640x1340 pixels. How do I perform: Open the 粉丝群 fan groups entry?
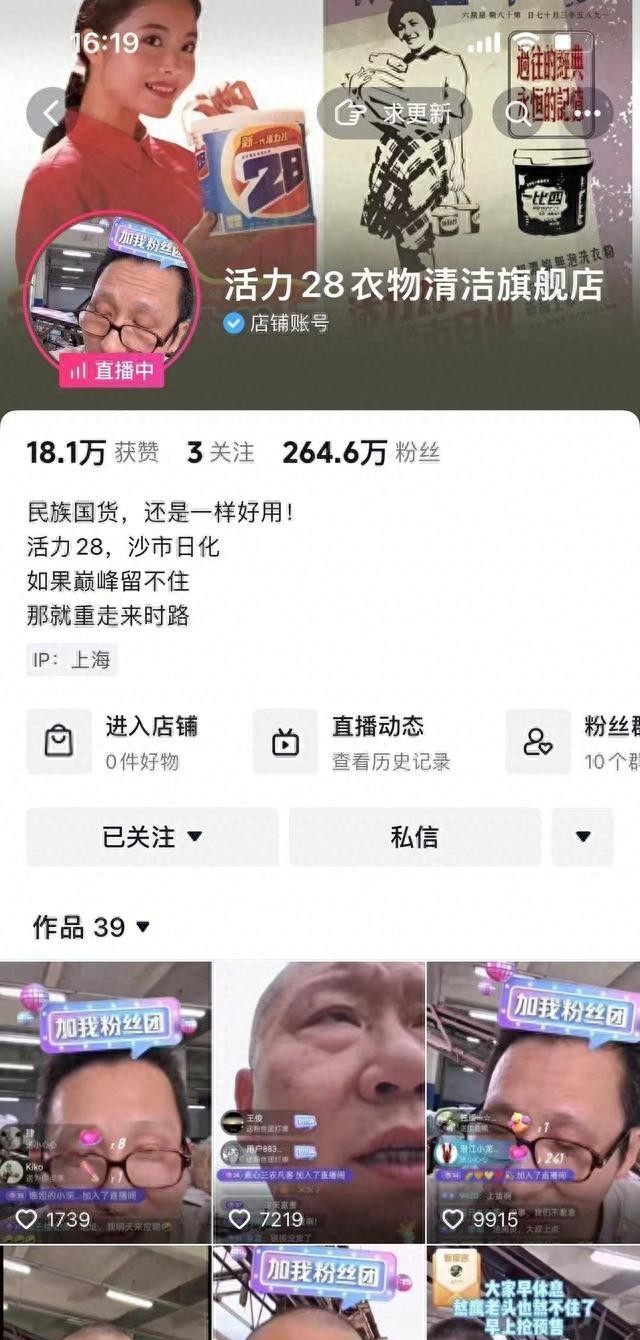[575, 742]
